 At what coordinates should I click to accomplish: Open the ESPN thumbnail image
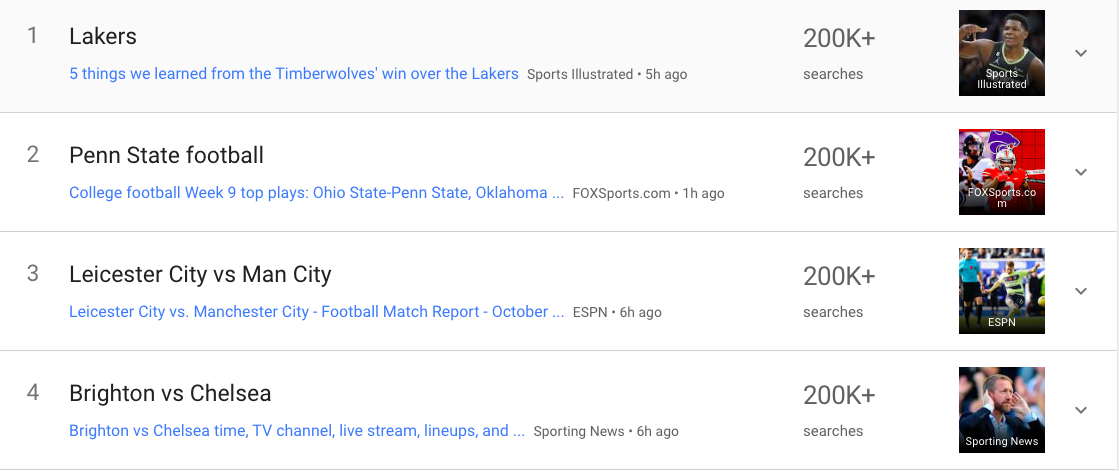click(x=1001, y=291)
